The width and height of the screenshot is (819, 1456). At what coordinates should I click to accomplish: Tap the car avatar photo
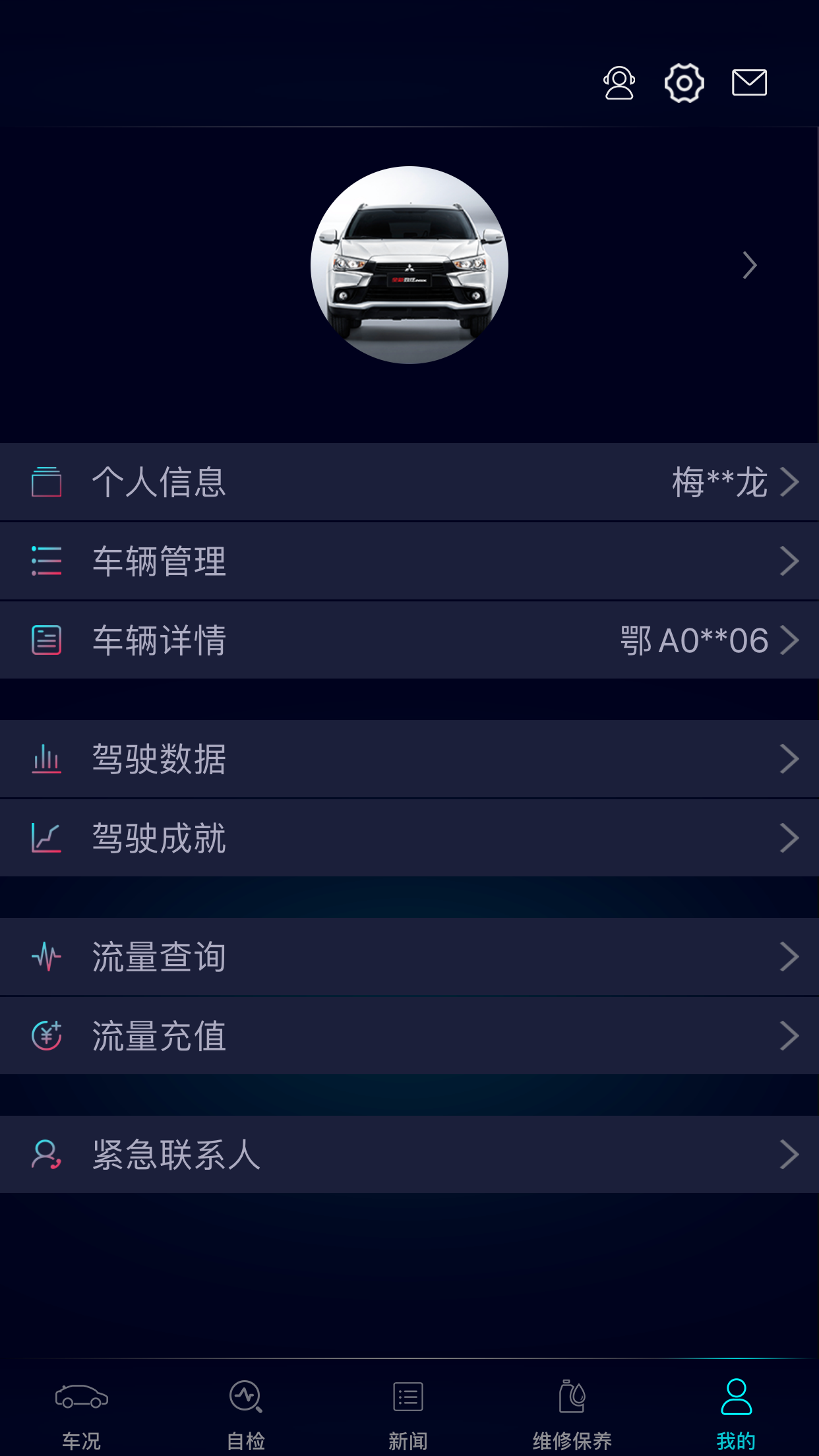409,265
